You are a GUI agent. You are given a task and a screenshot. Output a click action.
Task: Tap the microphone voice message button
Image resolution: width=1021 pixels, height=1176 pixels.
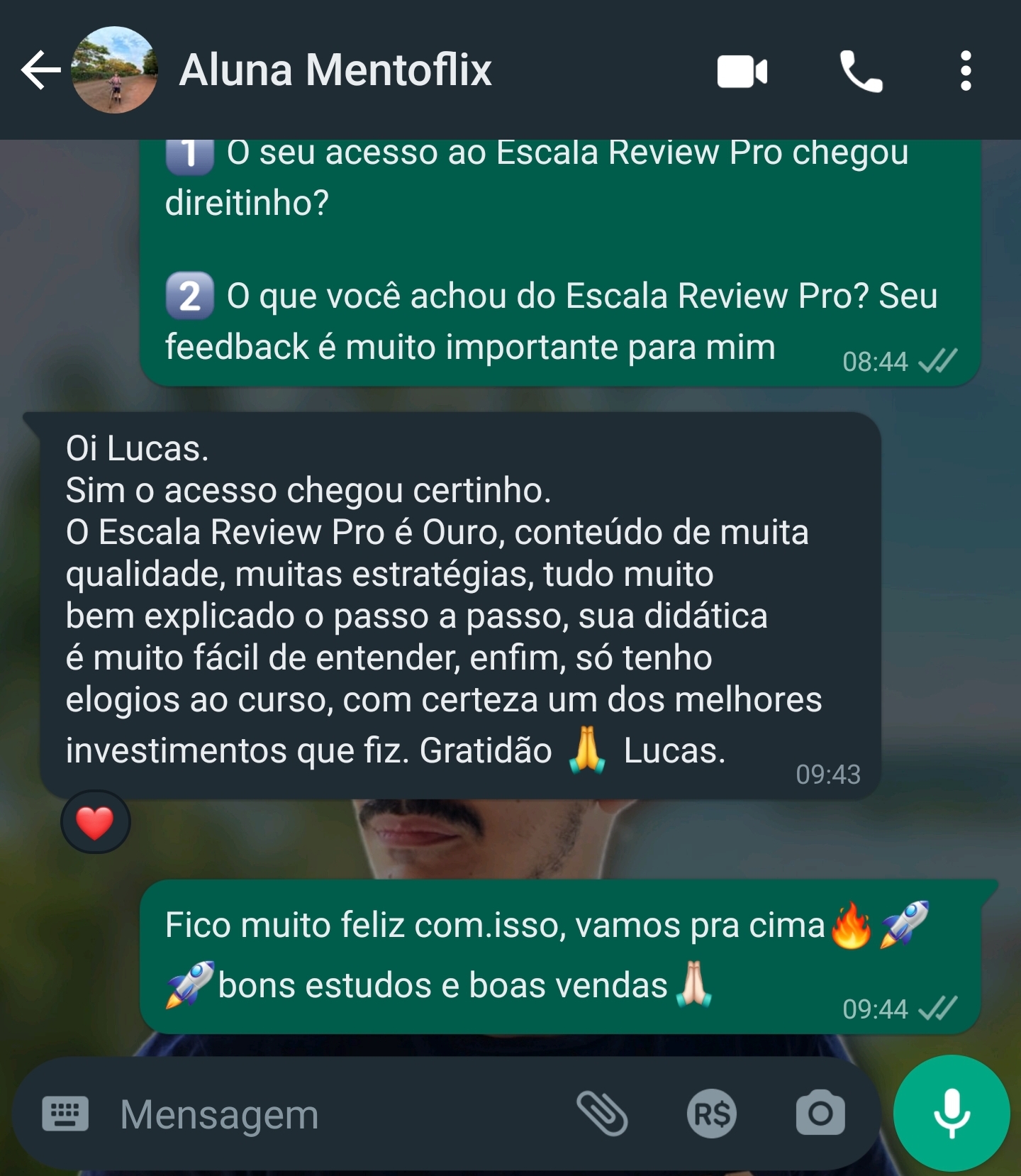(952, 1113)
